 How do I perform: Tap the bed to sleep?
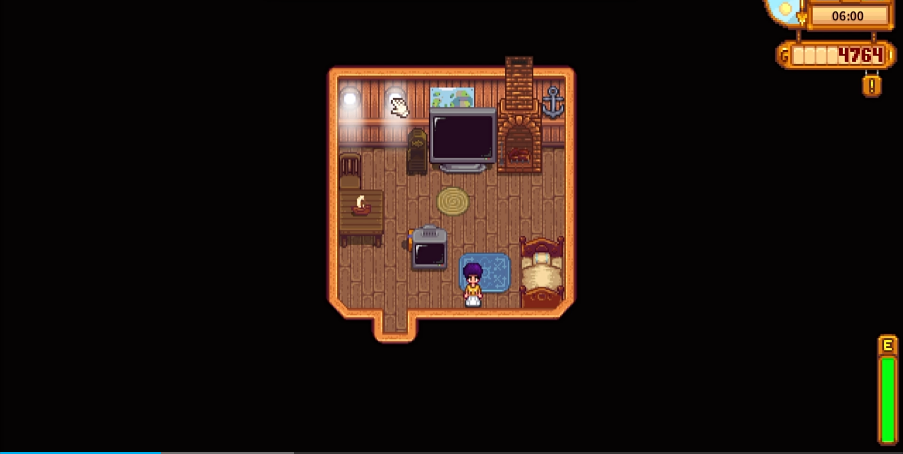click(x=541, y=272)
